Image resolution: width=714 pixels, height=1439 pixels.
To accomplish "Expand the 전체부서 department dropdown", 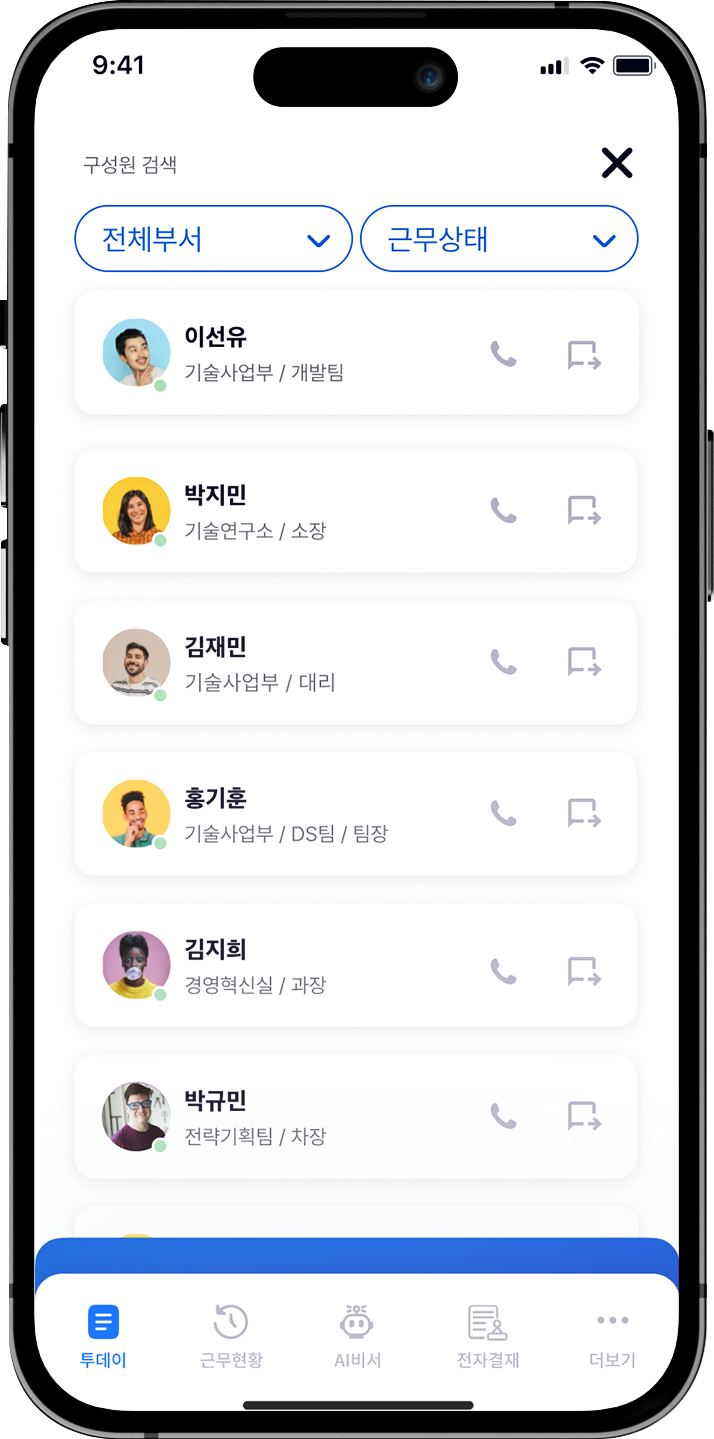I will point(214,239).
